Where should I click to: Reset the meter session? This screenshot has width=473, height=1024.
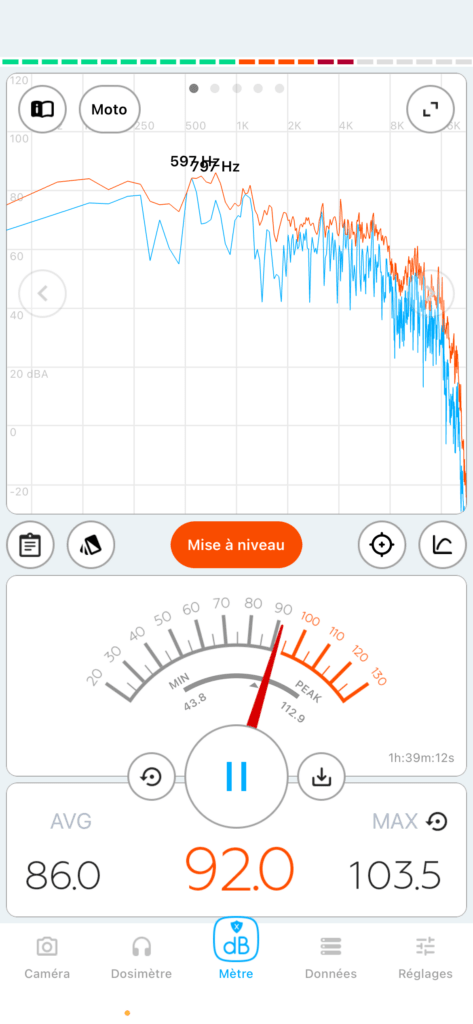151,776
